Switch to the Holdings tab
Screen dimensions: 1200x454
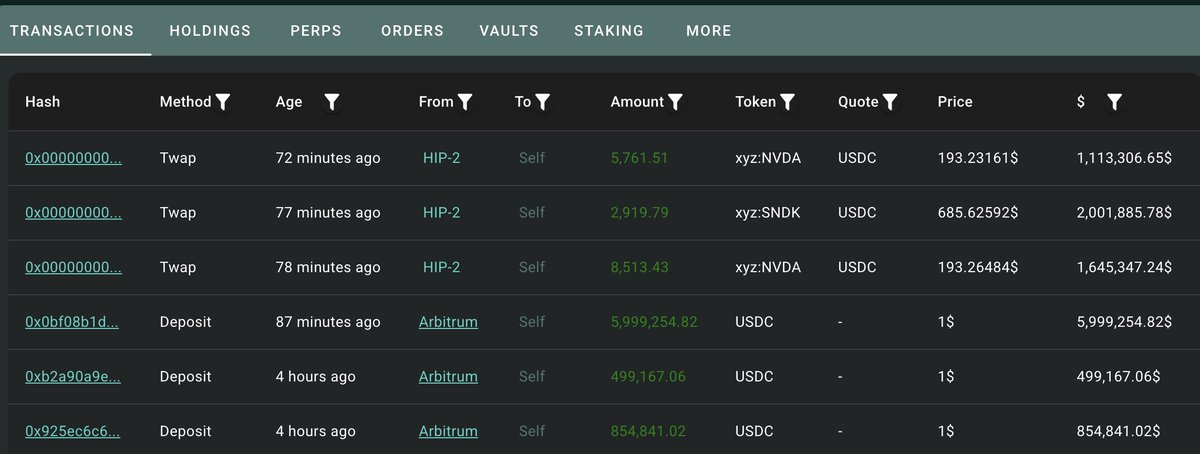click(x=210, y=31)
